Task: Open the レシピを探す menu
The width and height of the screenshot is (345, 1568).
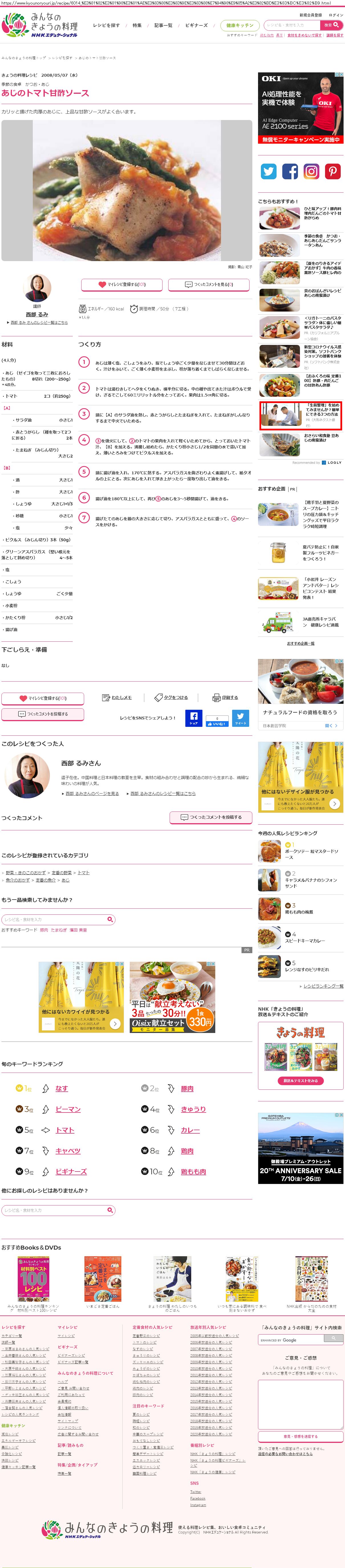Action: 106,26
